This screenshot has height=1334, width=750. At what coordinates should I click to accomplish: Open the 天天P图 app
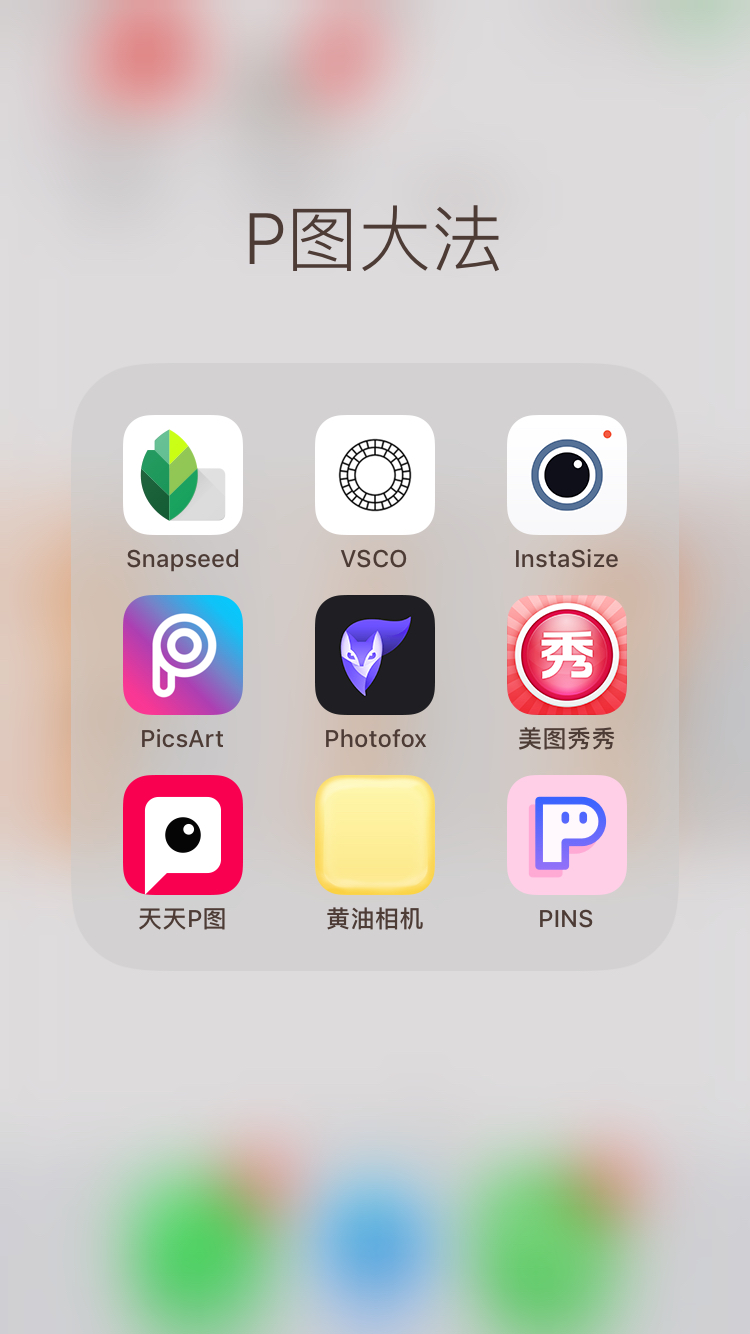point(183,835)
